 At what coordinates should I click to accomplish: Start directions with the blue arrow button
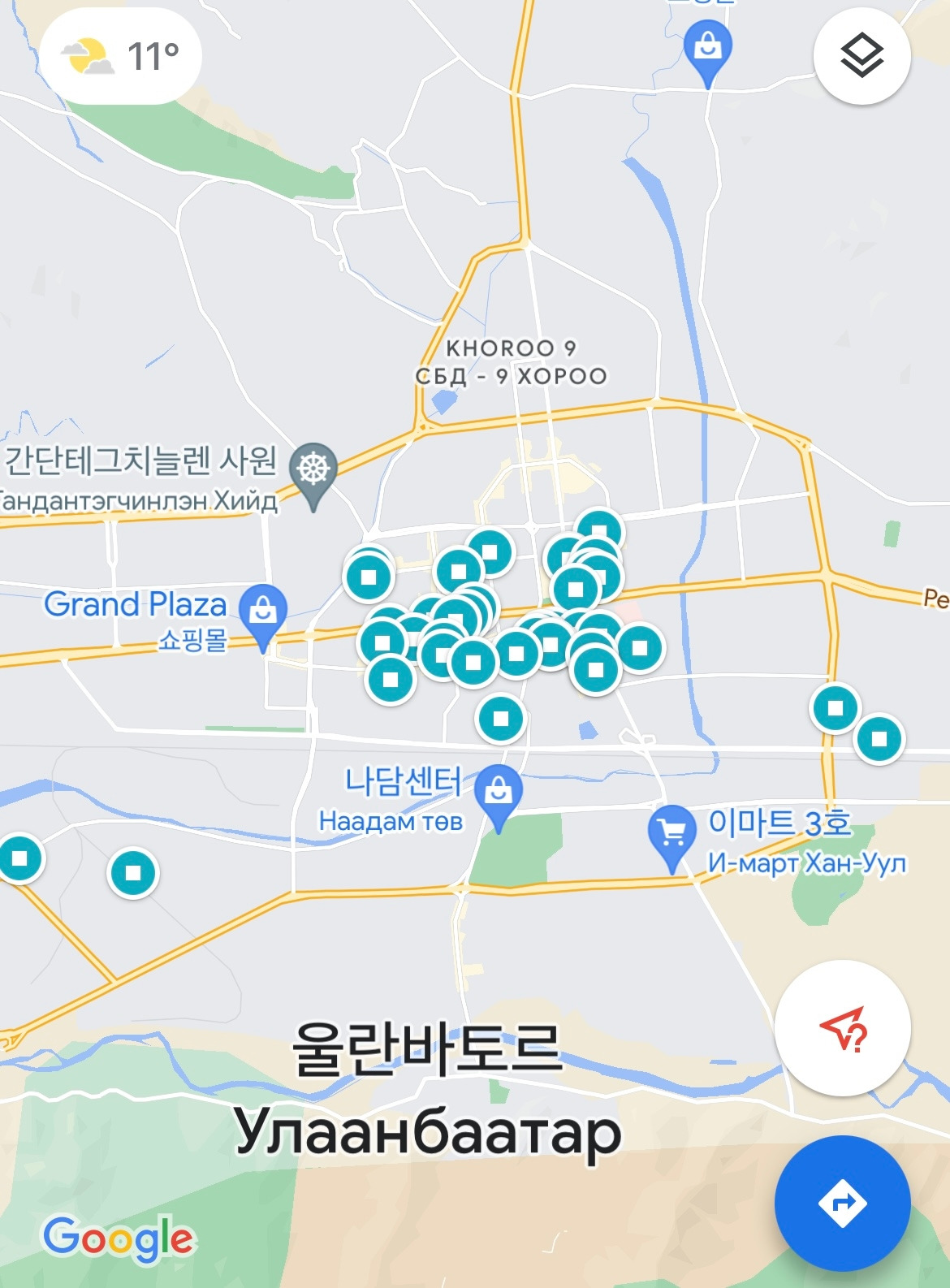pyautogui.click(x=842, y=1203)
